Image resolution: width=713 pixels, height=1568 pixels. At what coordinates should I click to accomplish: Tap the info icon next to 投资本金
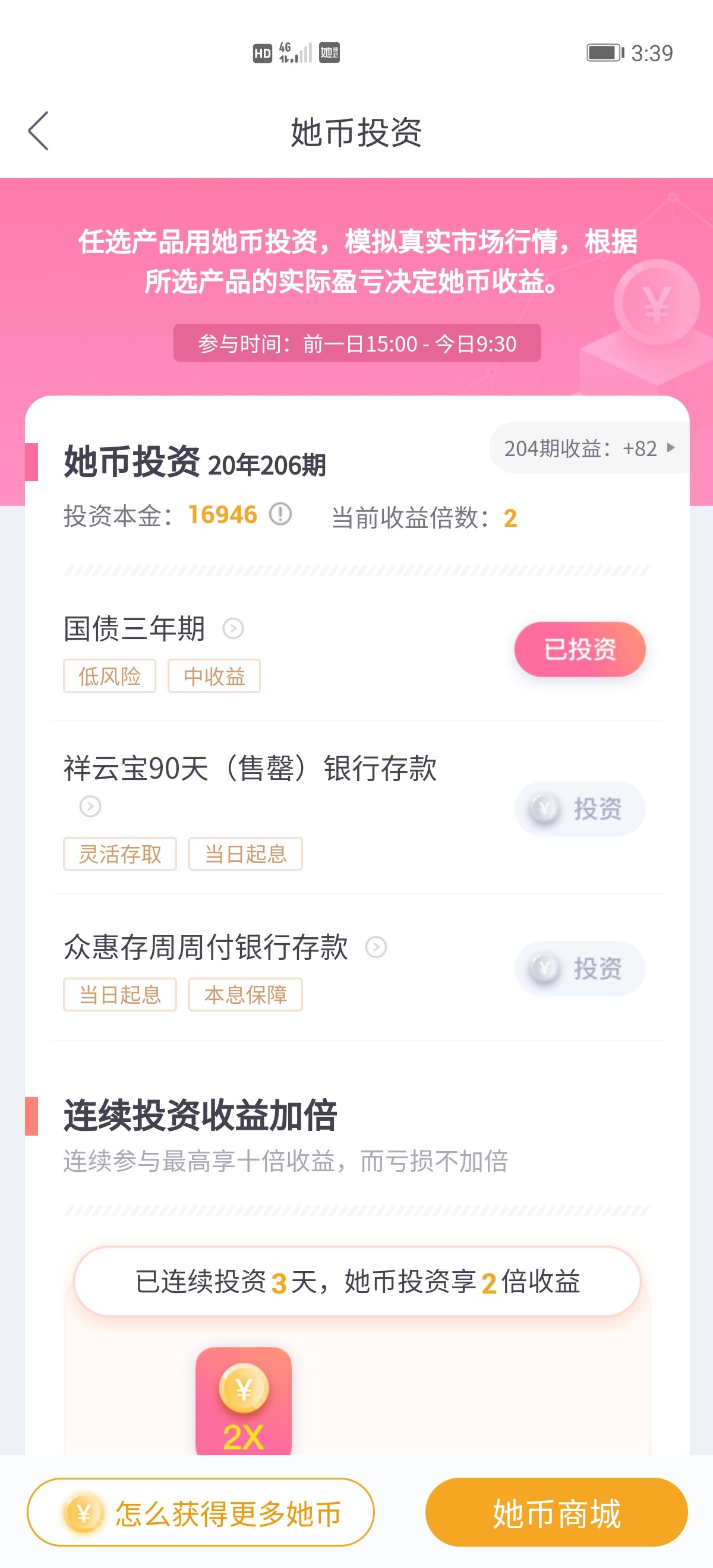[x=280, y=514]
